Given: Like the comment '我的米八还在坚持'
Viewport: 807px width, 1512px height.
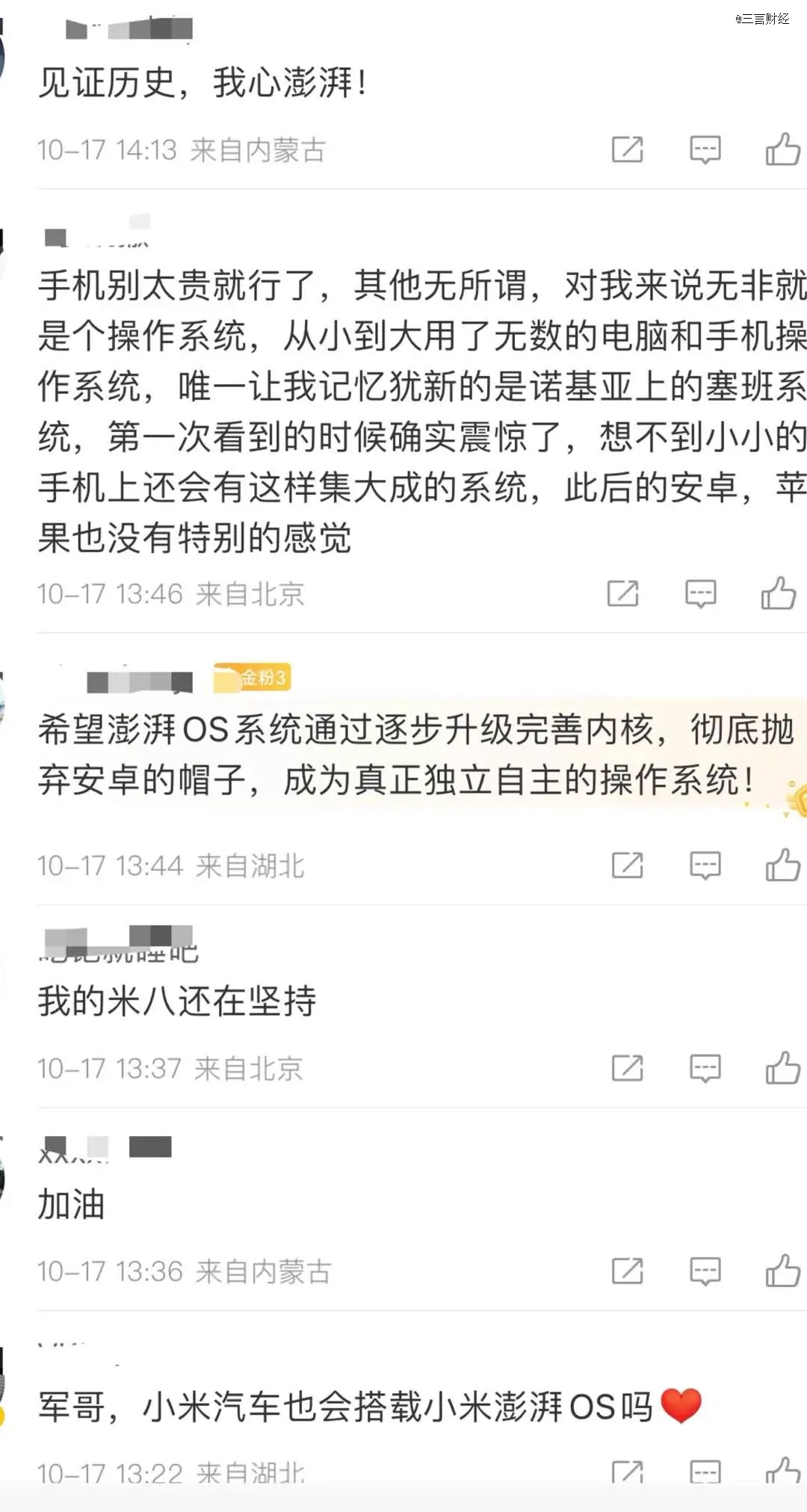Looking at the screenshot, I should 782,1068.
